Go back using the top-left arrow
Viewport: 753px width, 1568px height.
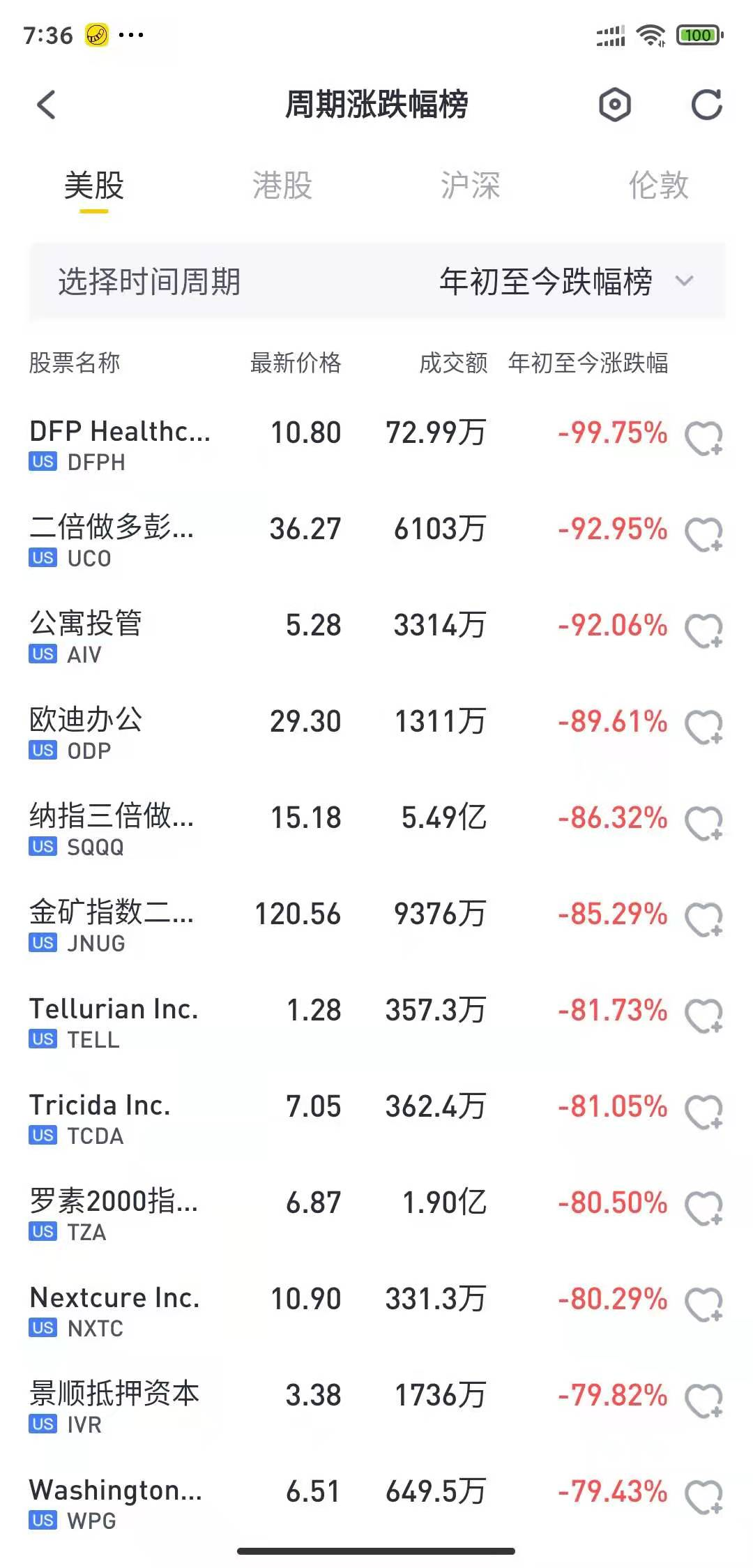(46, 105)
